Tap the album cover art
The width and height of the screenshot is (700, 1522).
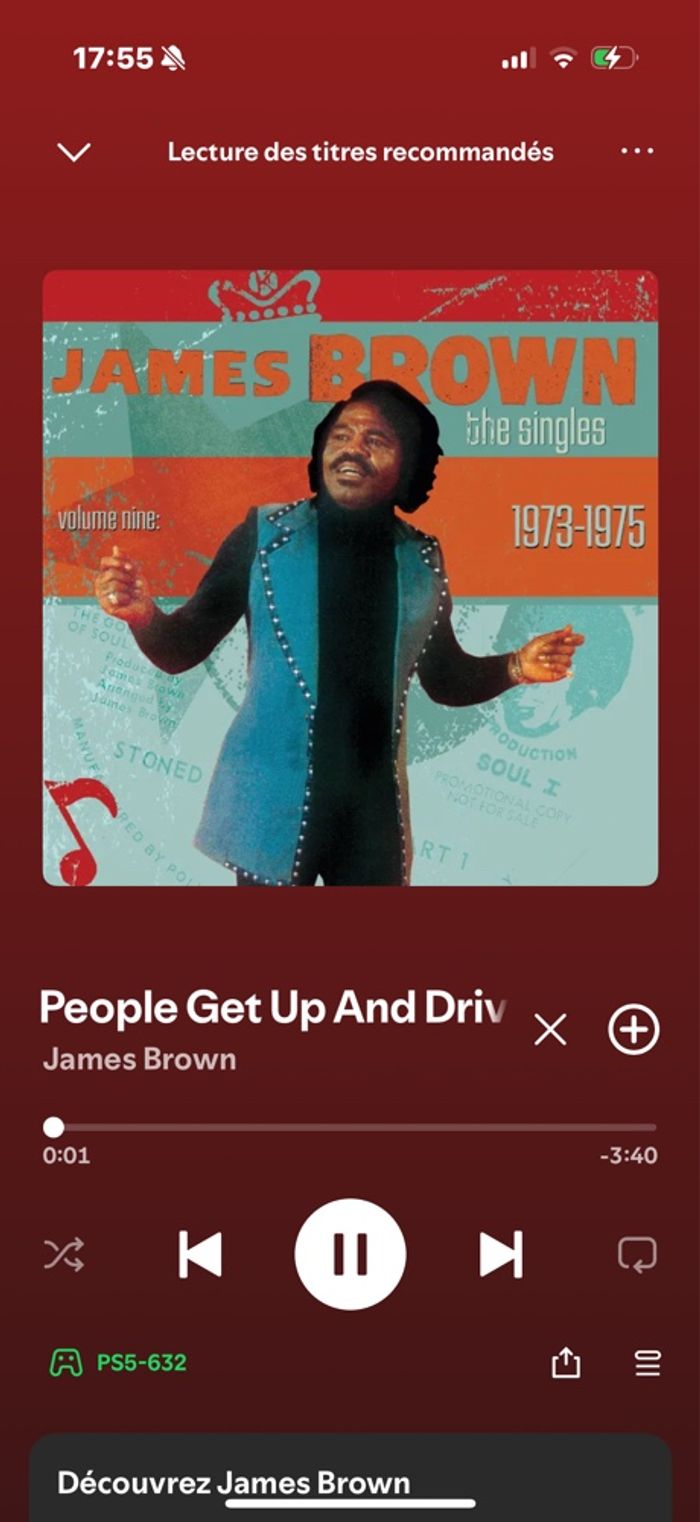point(350,578)
